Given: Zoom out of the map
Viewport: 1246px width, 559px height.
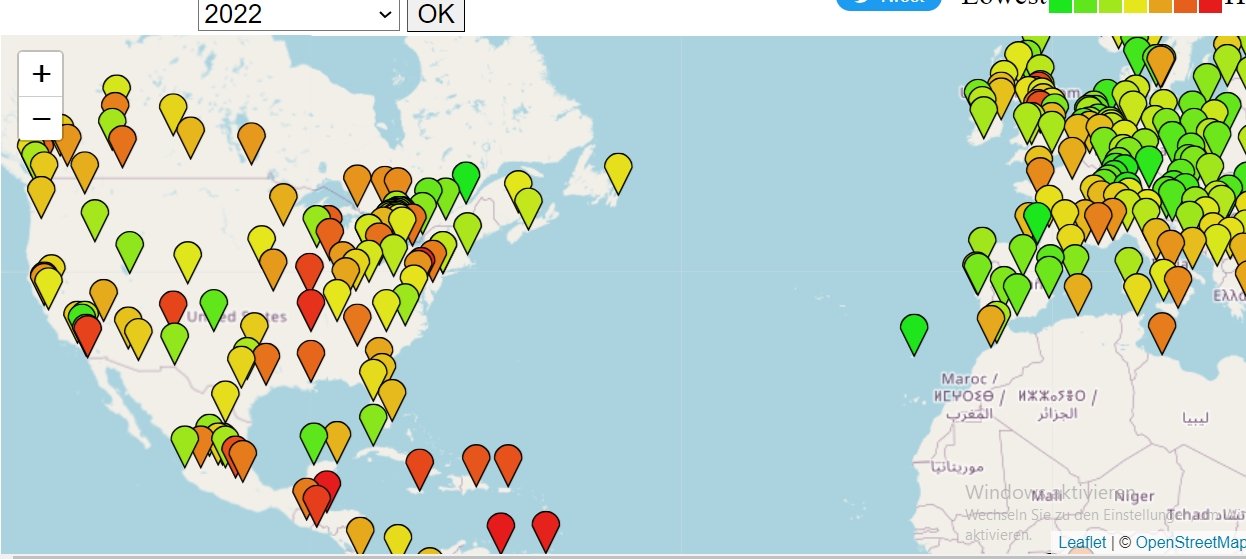Looking at the screenshot, I should pyautogui.click(x=41, y=119).
